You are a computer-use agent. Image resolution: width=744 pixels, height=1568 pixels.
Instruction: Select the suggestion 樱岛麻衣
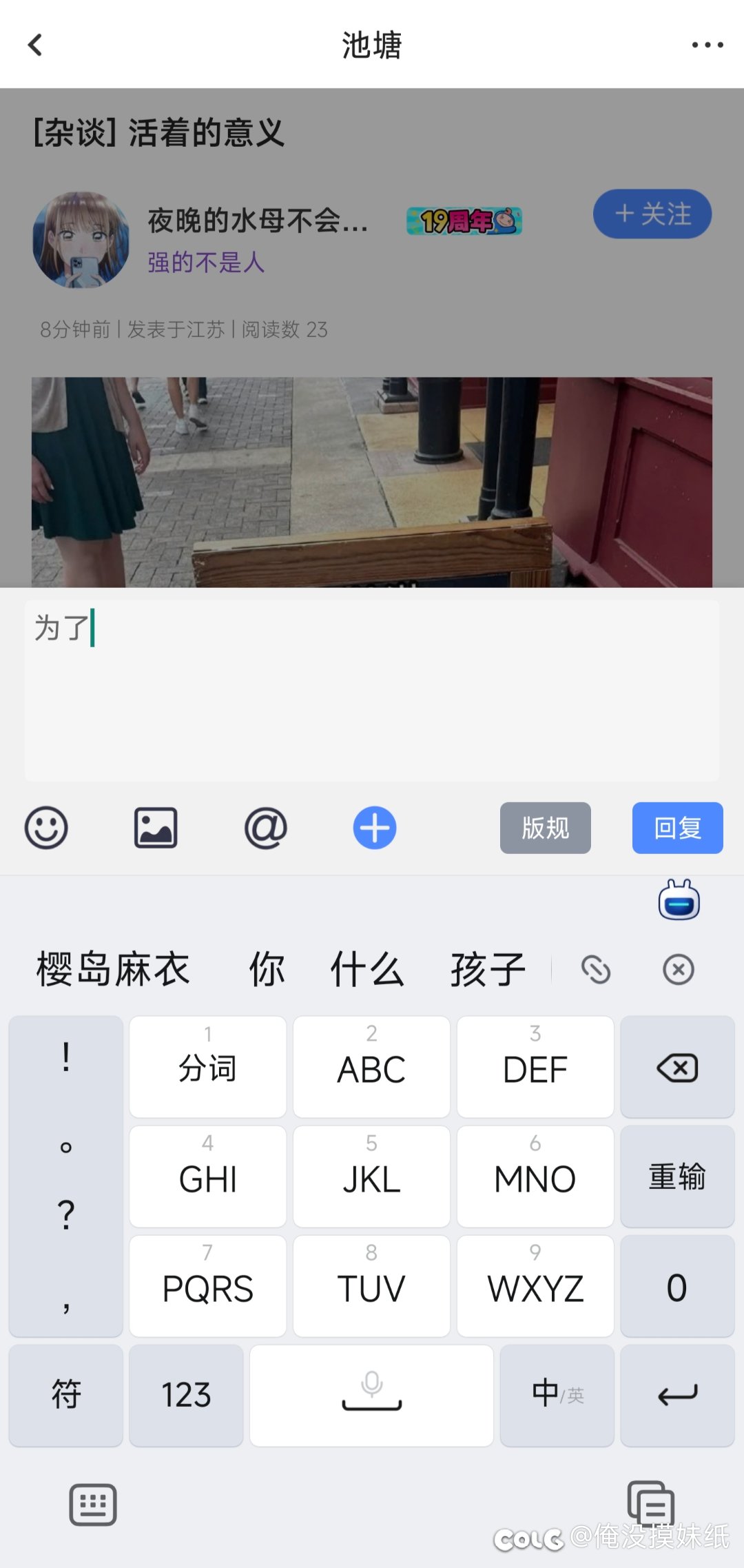pos(113,970)
